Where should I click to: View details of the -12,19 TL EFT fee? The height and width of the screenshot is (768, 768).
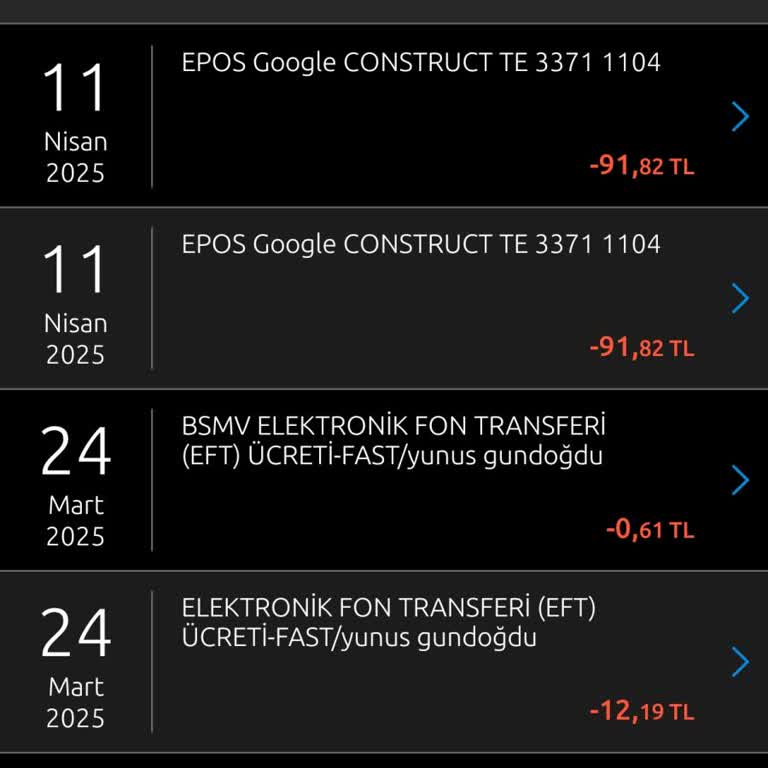tap(740, 662)
